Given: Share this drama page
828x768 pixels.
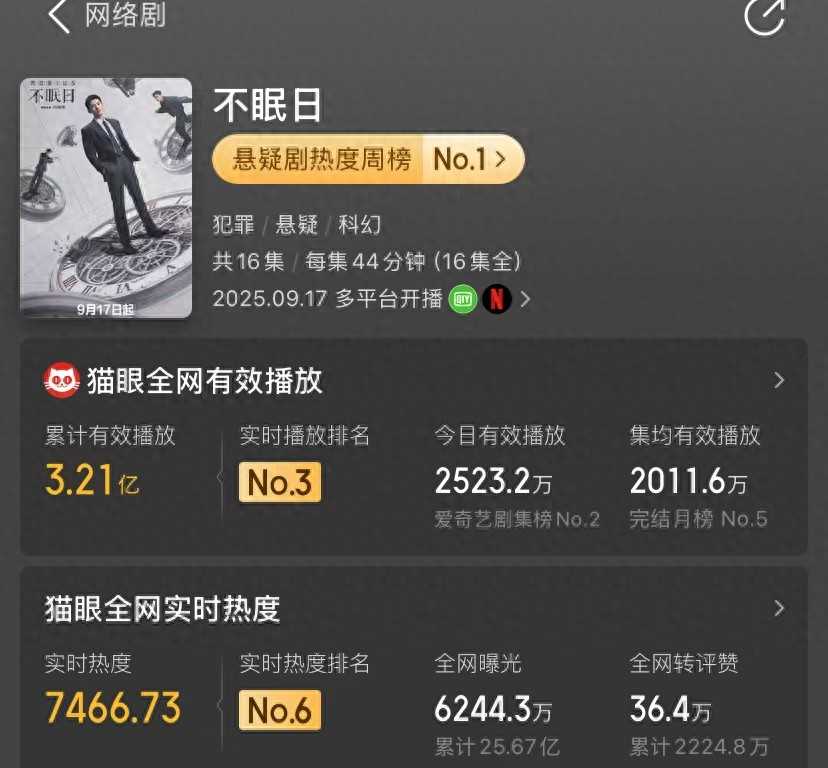Looking at the screenshot, I should pos(765,16).
